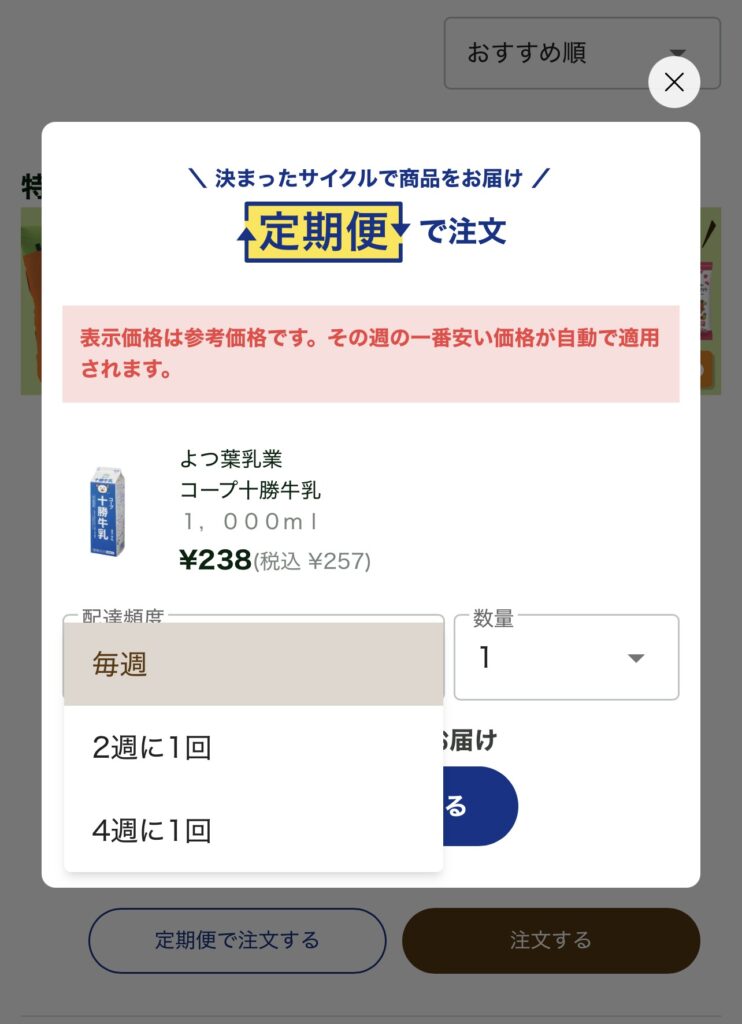Screen dimensions: 742x1024
Task: Pick 4週に1回 delivery frequency
Action: 253,831
